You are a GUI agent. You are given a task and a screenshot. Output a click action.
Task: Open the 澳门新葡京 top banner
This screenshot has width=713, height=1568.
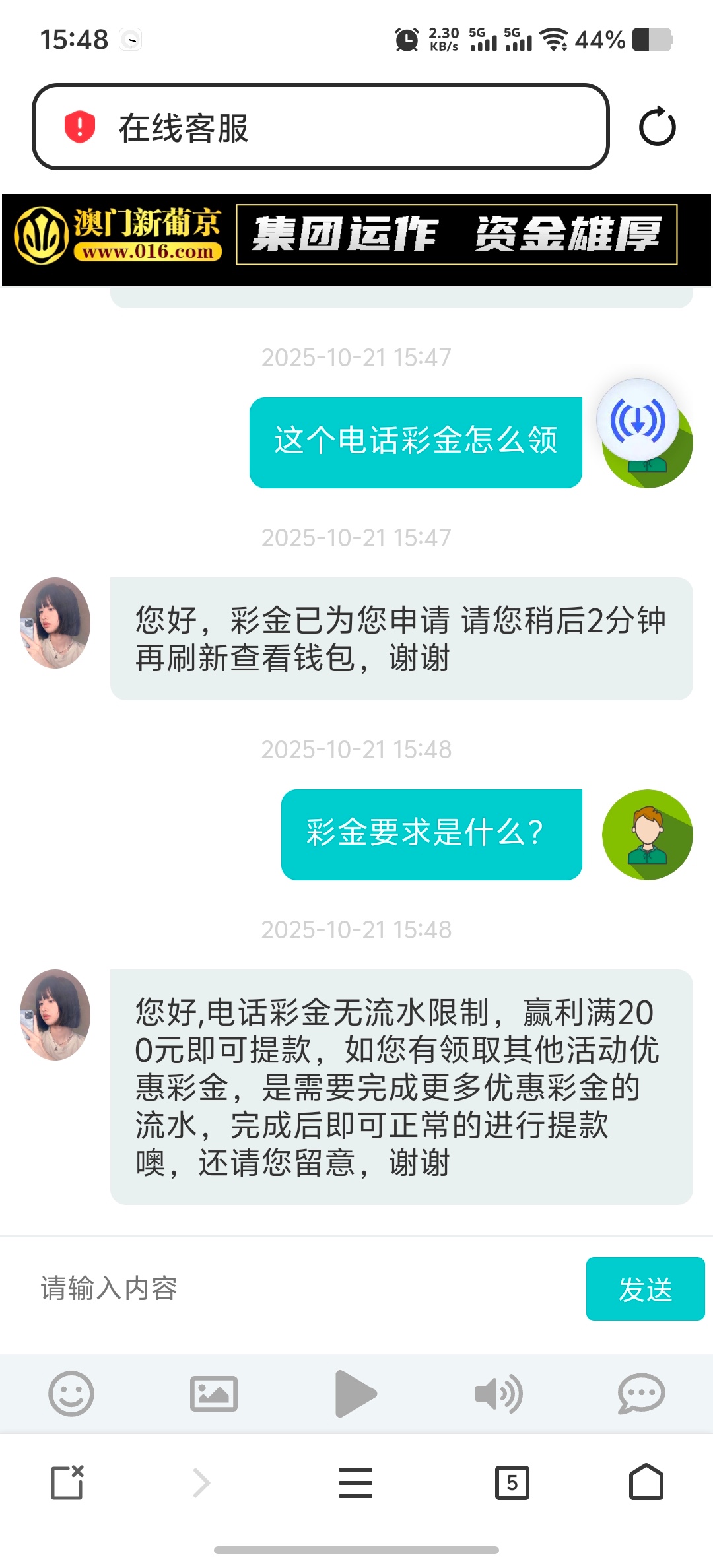pyautogui.click(x=356, y=240)
